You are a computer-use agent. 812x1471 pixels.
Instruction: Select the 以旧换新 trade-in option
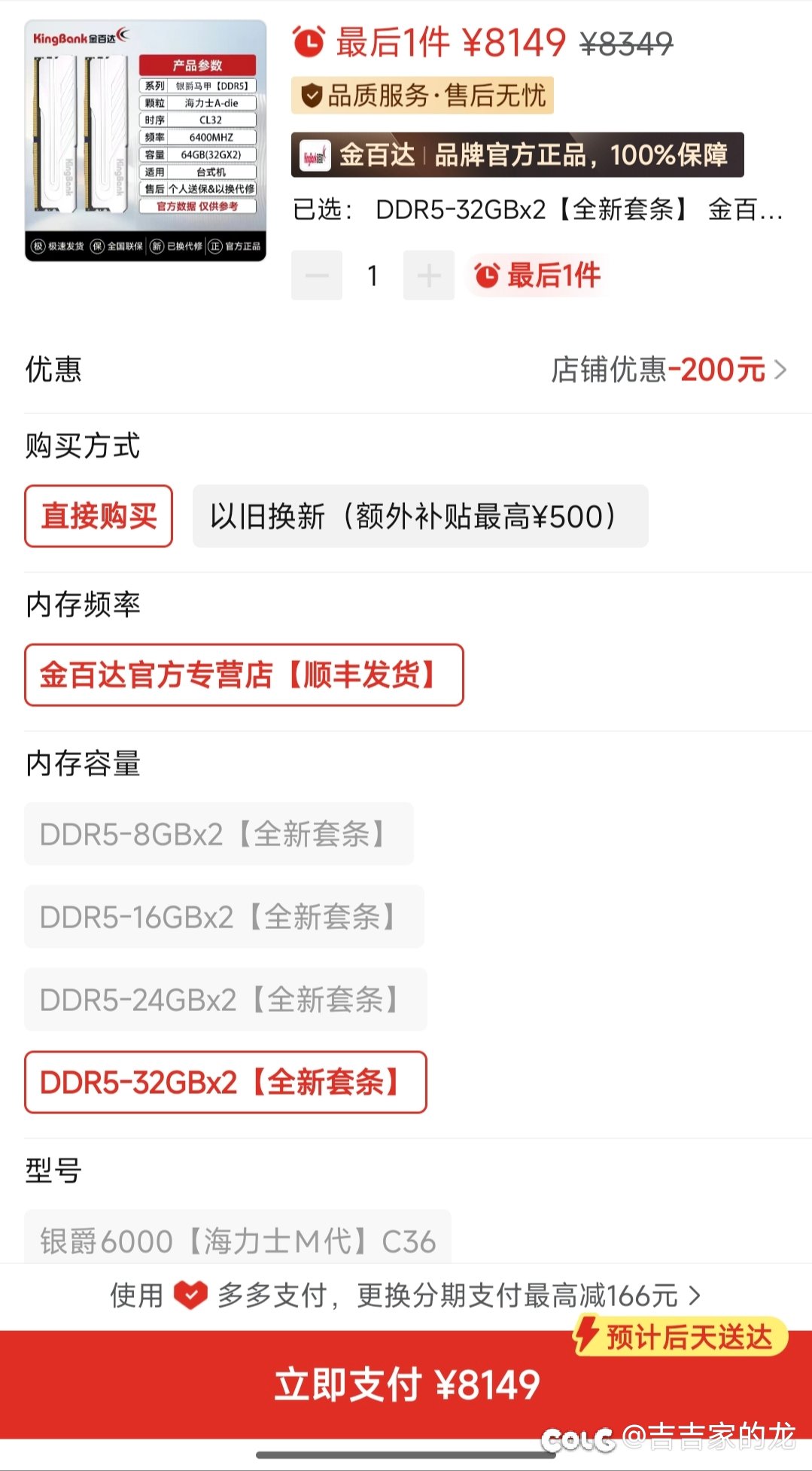420,516
